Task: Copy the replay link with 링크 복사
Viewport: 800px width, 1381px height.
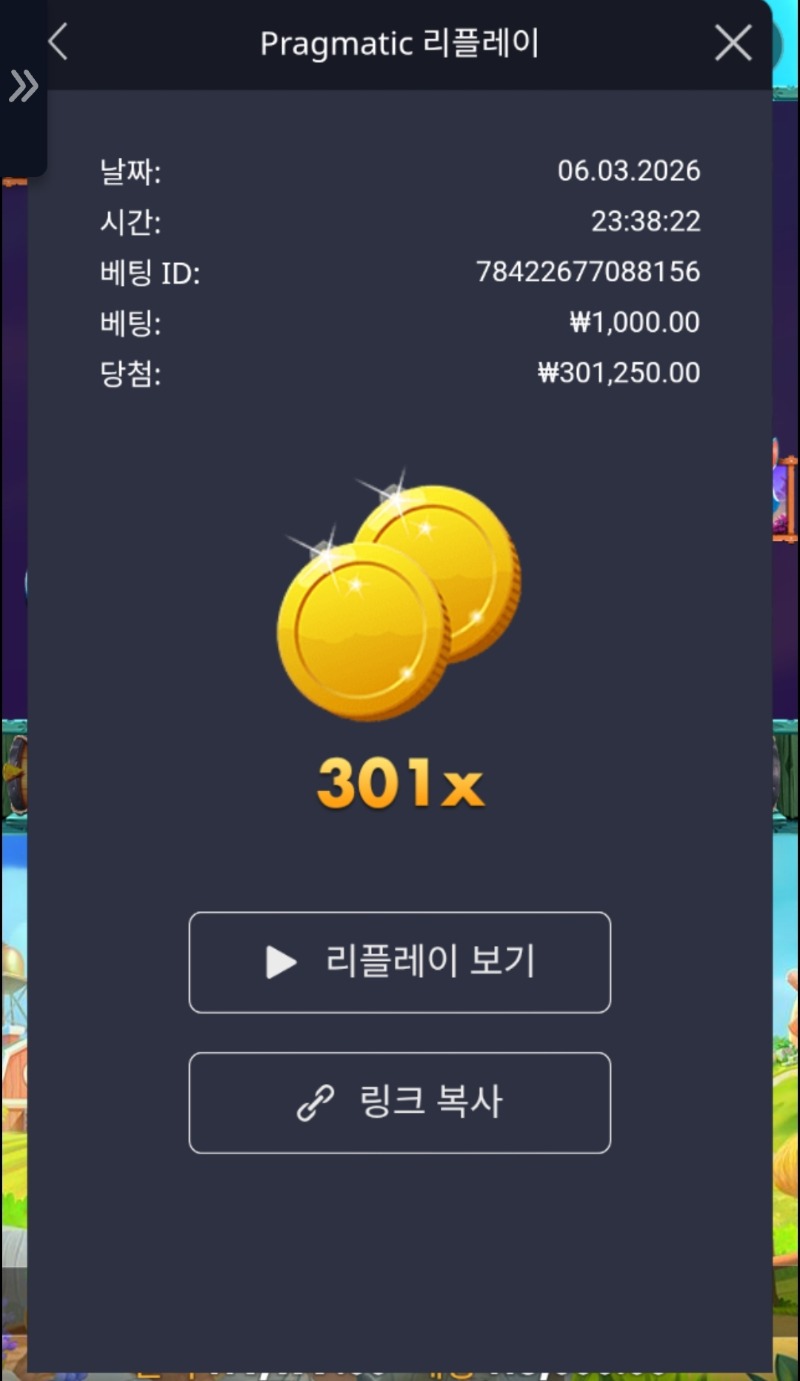Action: click(x=399, y=1102)
